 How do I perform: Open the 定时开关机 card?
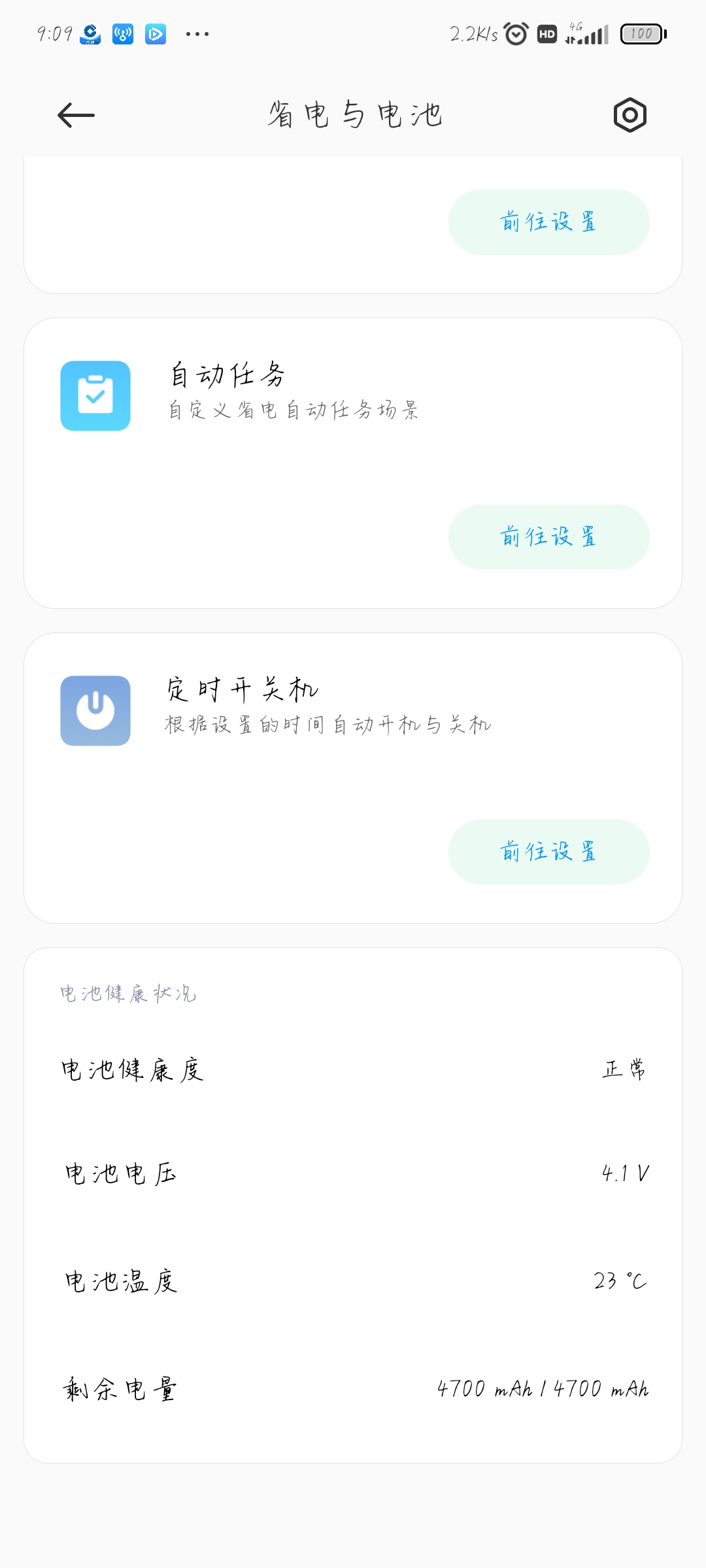point(353,778)
